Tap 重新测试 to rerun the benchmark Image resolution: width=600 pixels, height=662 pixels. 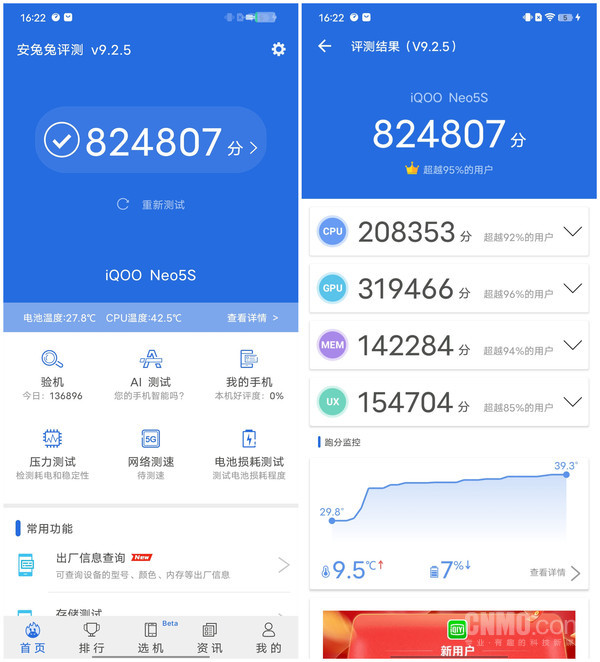[151, 204]
